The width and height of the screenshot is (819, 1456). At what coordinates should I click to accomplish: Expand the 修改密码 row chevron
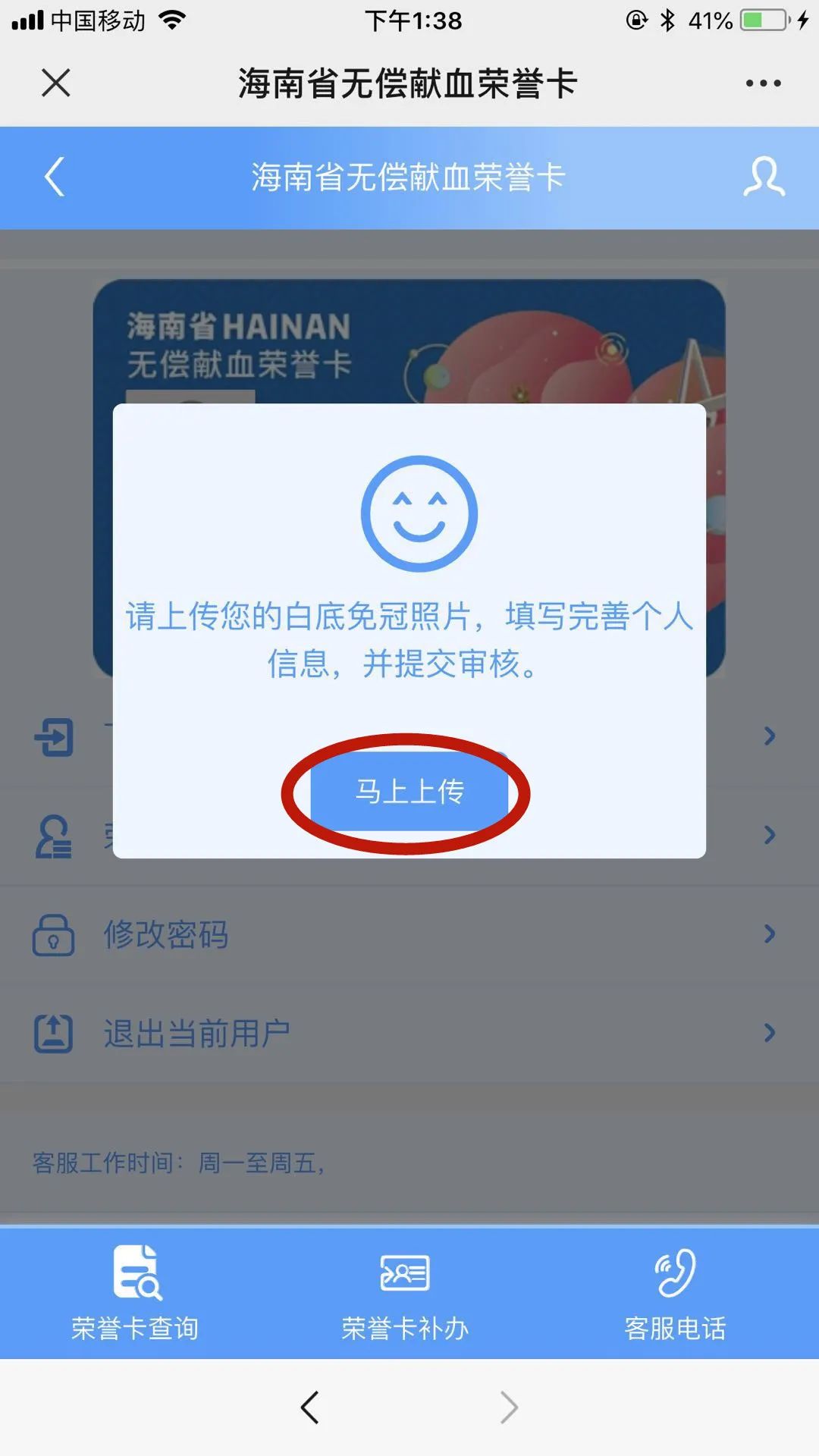tap(769, 934)
